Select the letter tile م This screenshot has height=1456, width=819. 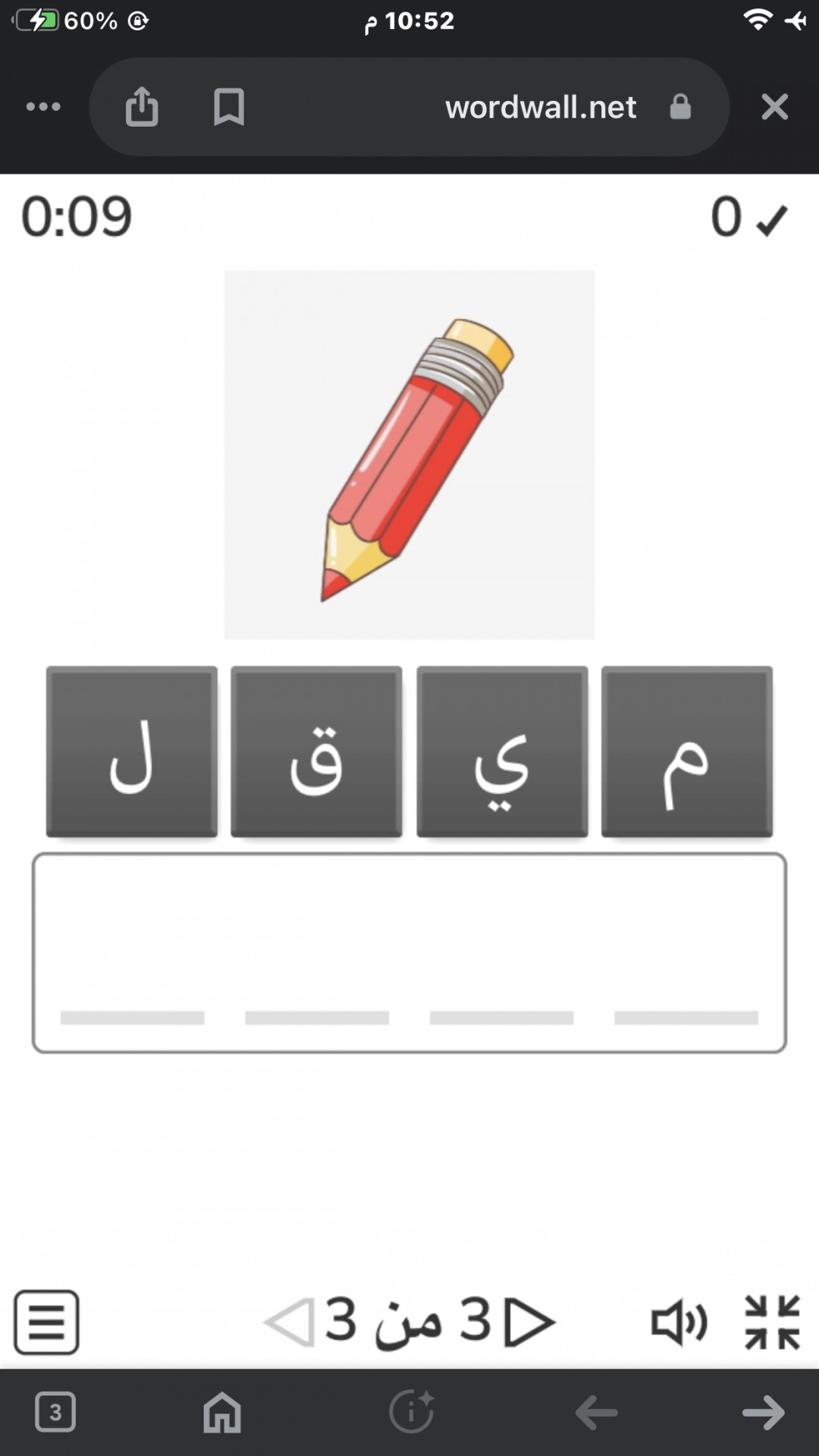pos(686,752)
